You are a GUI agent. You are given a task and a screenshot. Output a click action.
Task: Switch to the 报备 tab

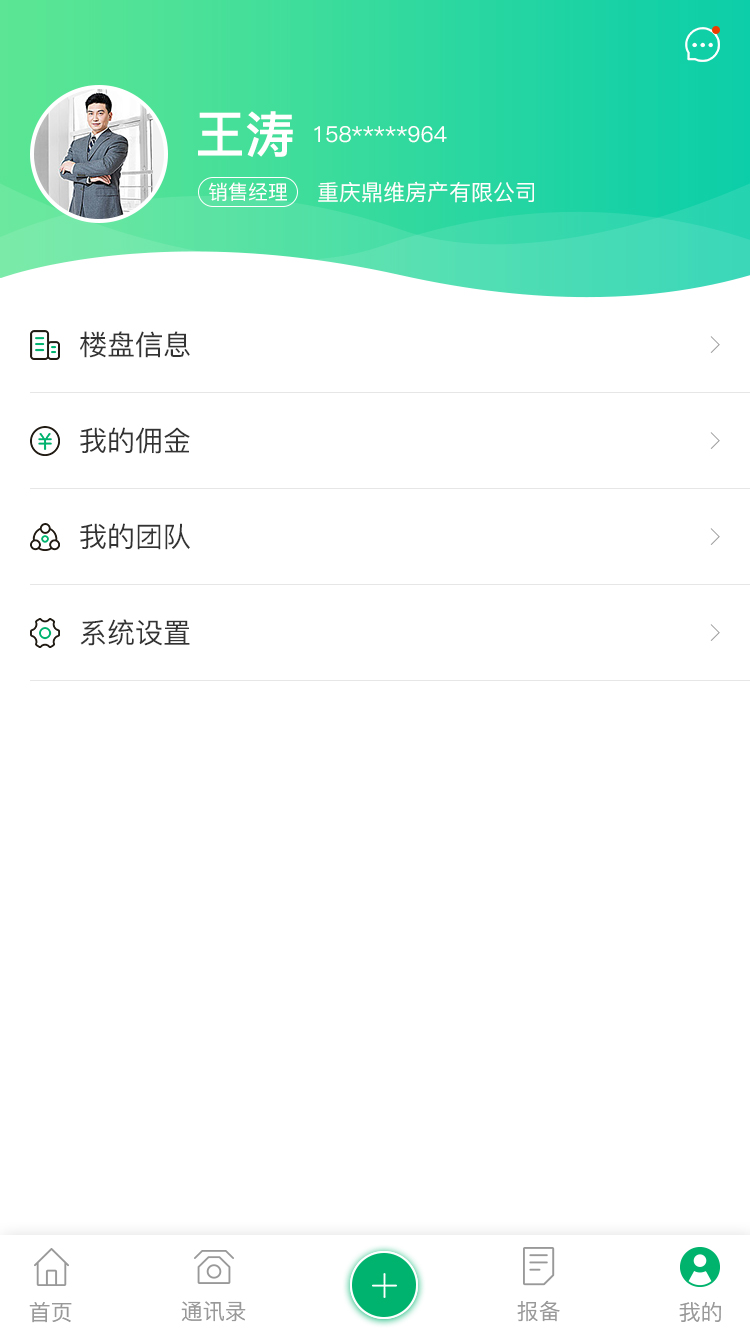pyautogui.click(x=538, y=1285)
